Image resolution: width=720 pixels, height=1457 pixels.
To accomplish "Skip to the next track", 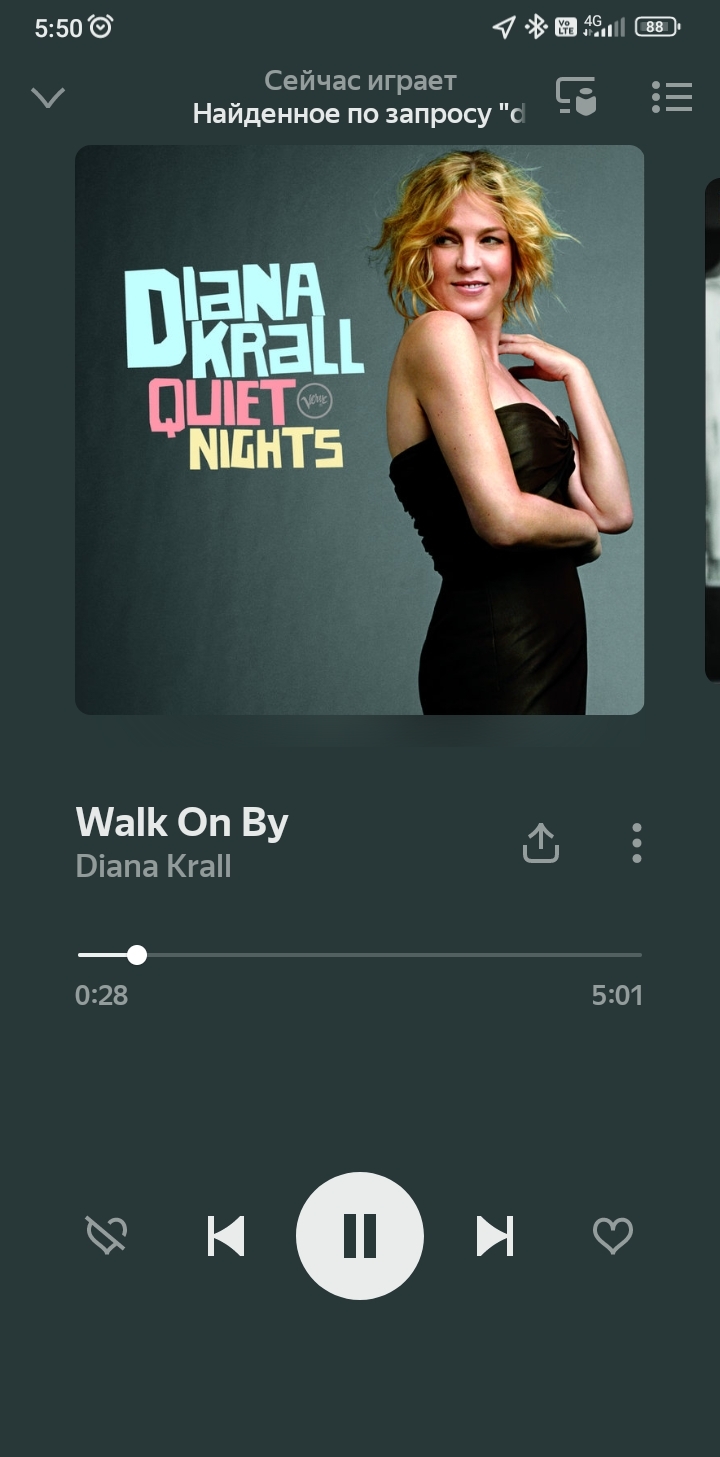I will (x=494, y=1236).
